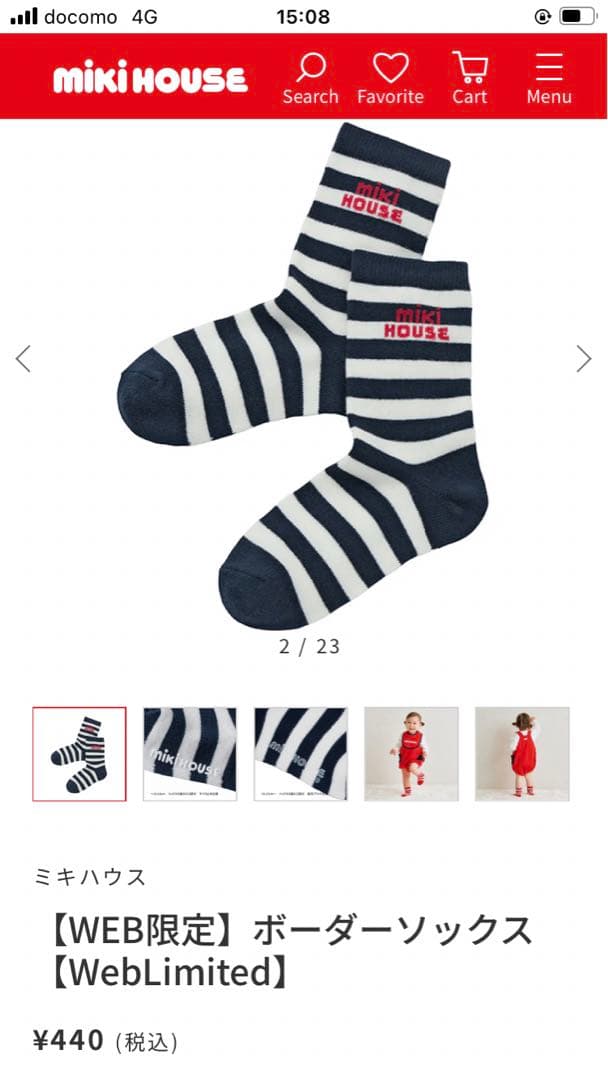
Task: Show next product image arrow
Action: pos(584,358)
